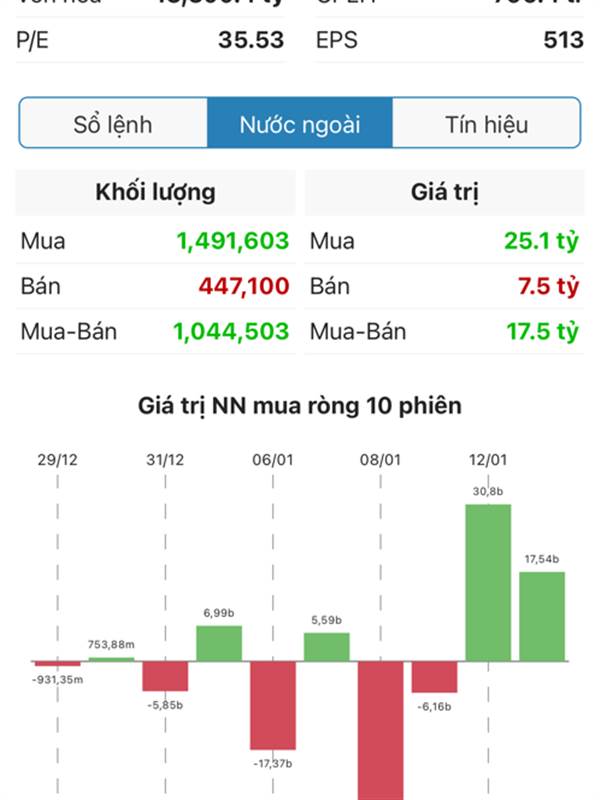This screenshot has height=800, width=600.
Task: Open the Tín hiệu tab
Action: coord(486,125)
